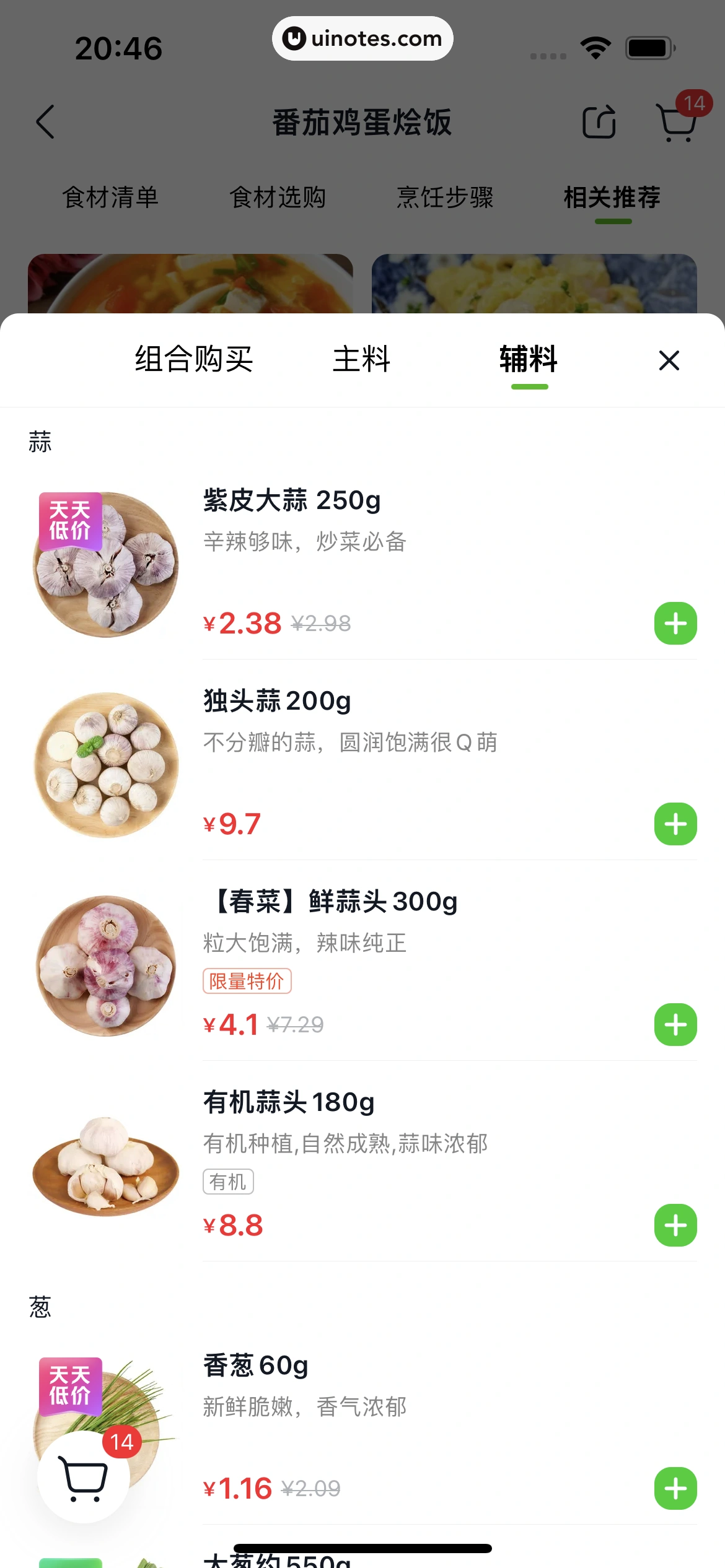
Task: Switch to the 主料 tab
Action: 362,360
